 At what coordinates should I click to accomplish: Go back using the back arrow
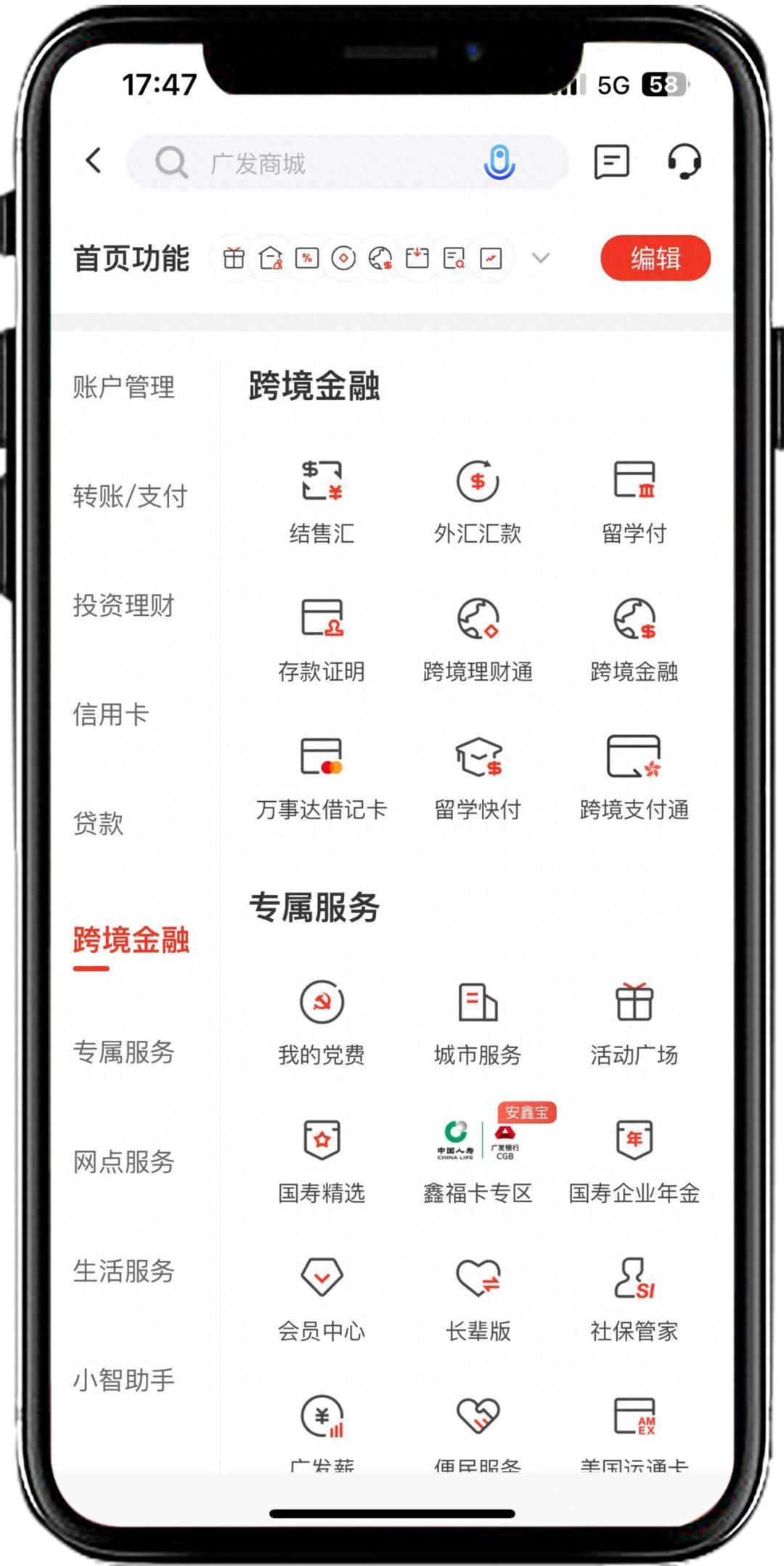(x=94, y=161)
